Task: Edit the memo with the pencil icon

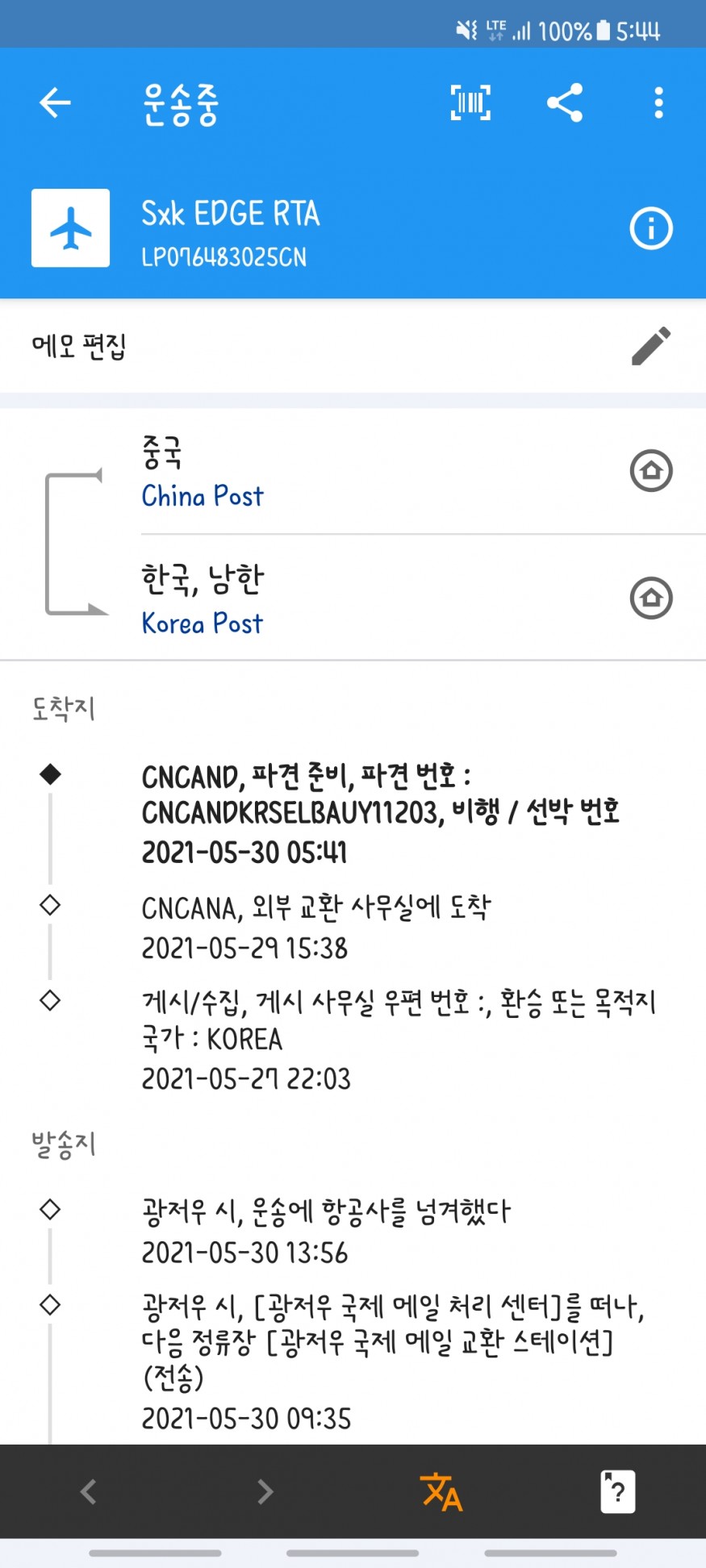Action: click(650, 346)
